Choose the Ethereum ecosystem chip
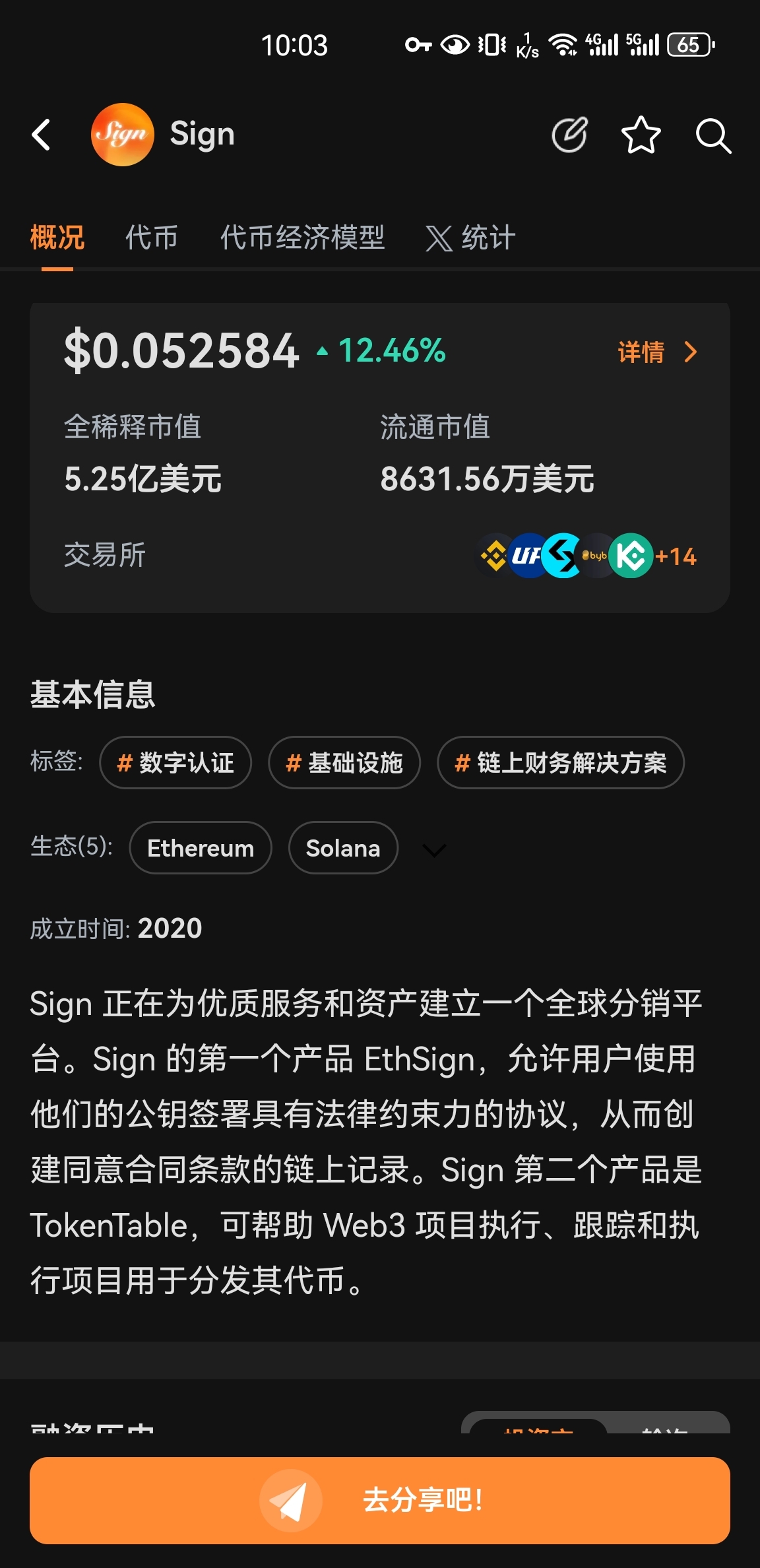This screenshot has width=760, height=1568. pyautogui.click(x=201, y=848)
